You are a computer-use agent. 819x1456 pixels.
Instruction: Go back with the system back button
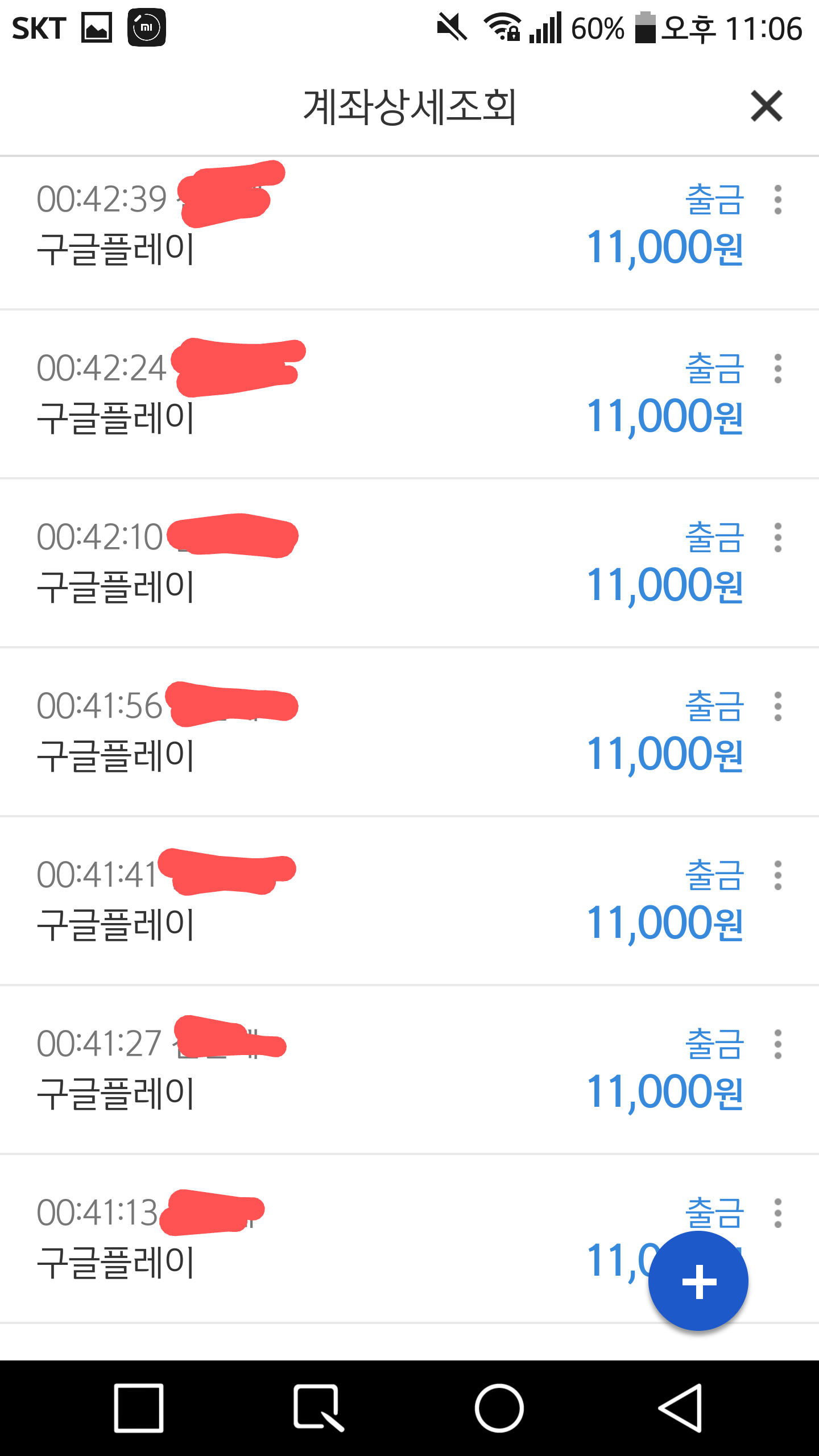tap(680, 1408)
